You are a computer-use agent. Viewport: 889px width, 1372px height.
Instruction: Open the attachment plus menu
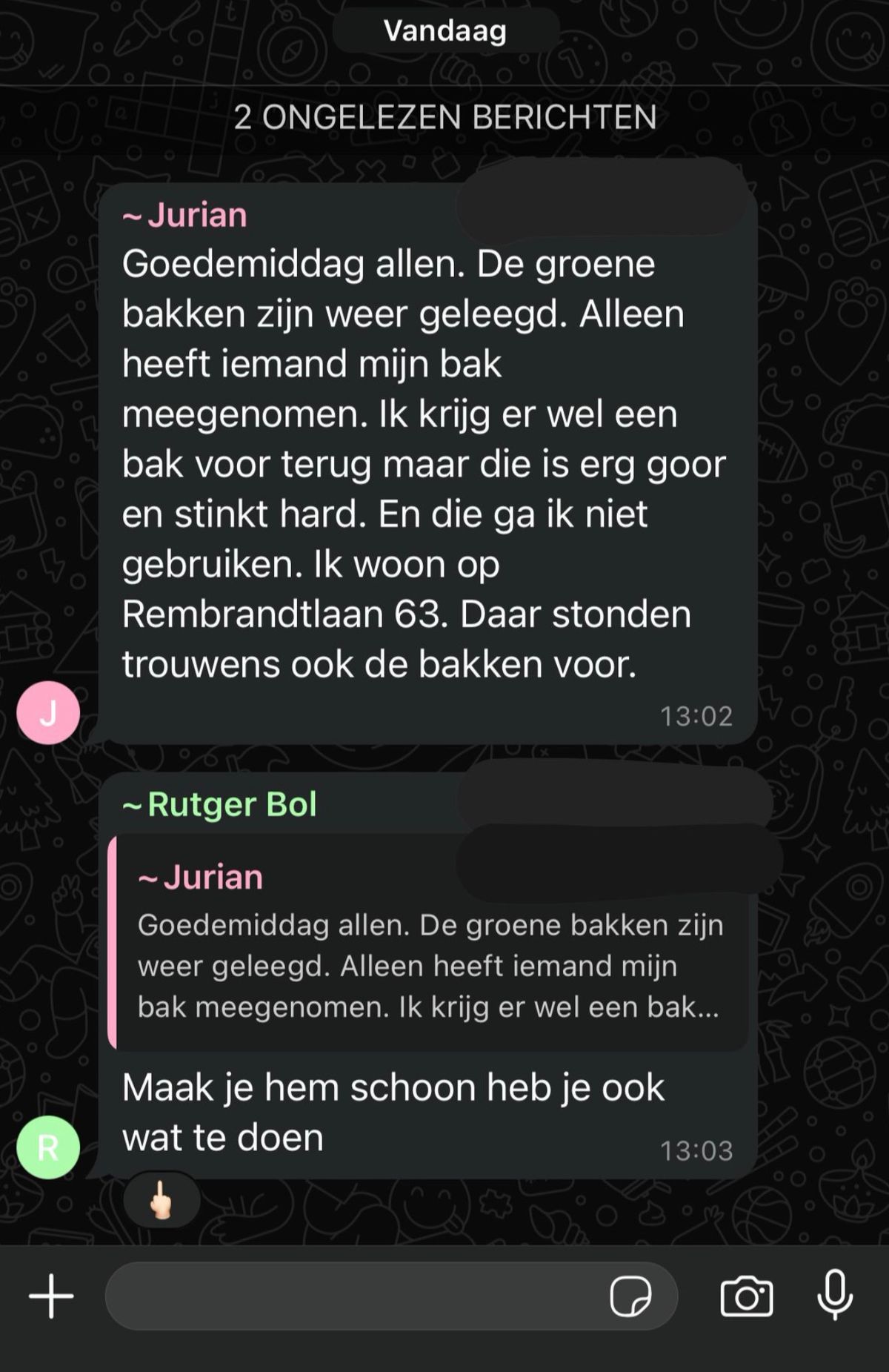coord(51,1296)
